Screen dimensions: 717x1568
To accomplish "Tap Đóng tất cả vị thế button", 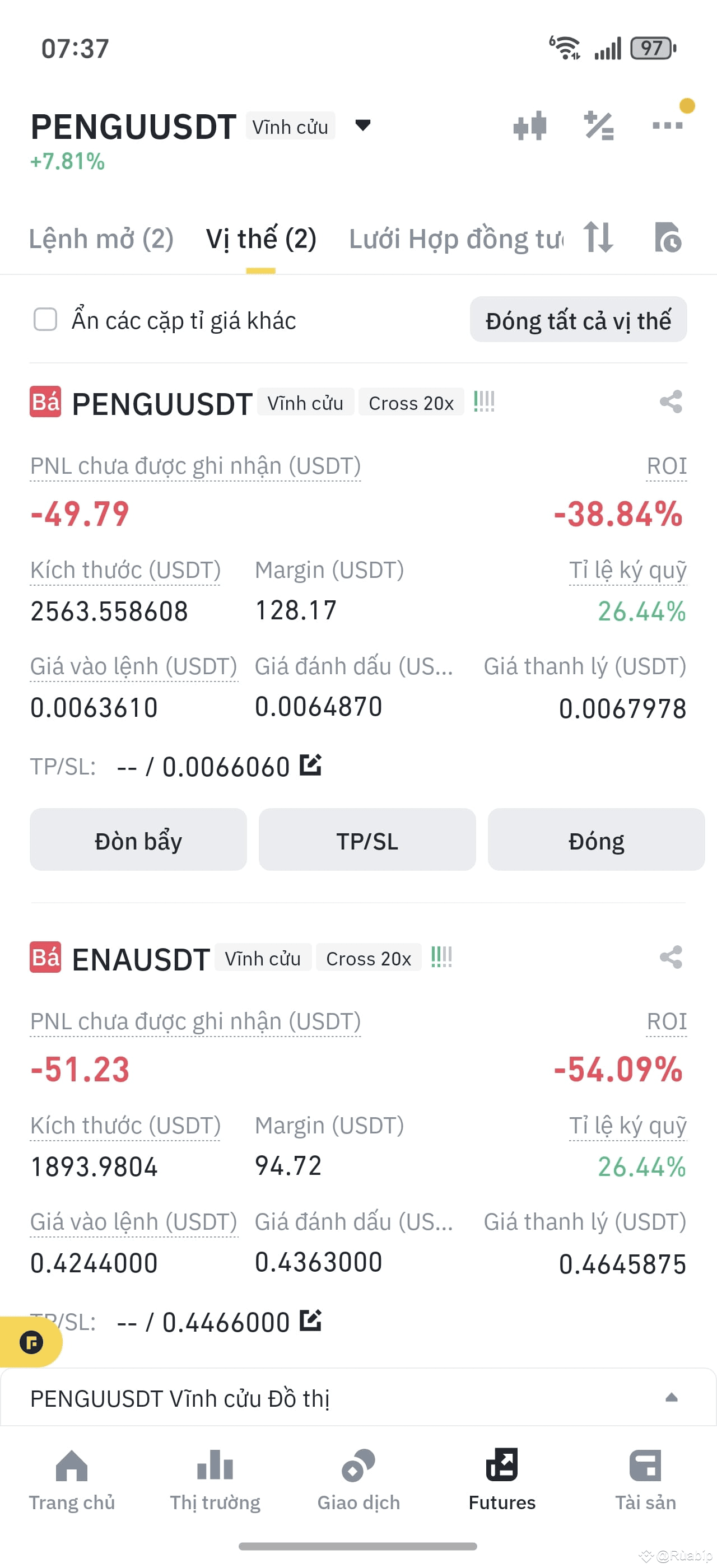I will 578,320.
